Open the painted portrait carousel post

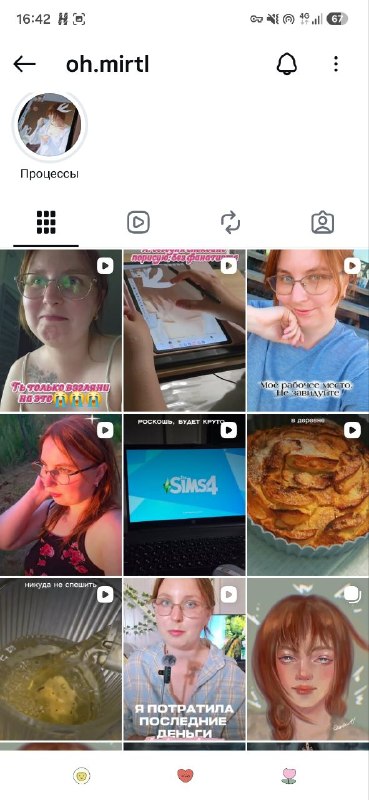[x=308, y=659]
